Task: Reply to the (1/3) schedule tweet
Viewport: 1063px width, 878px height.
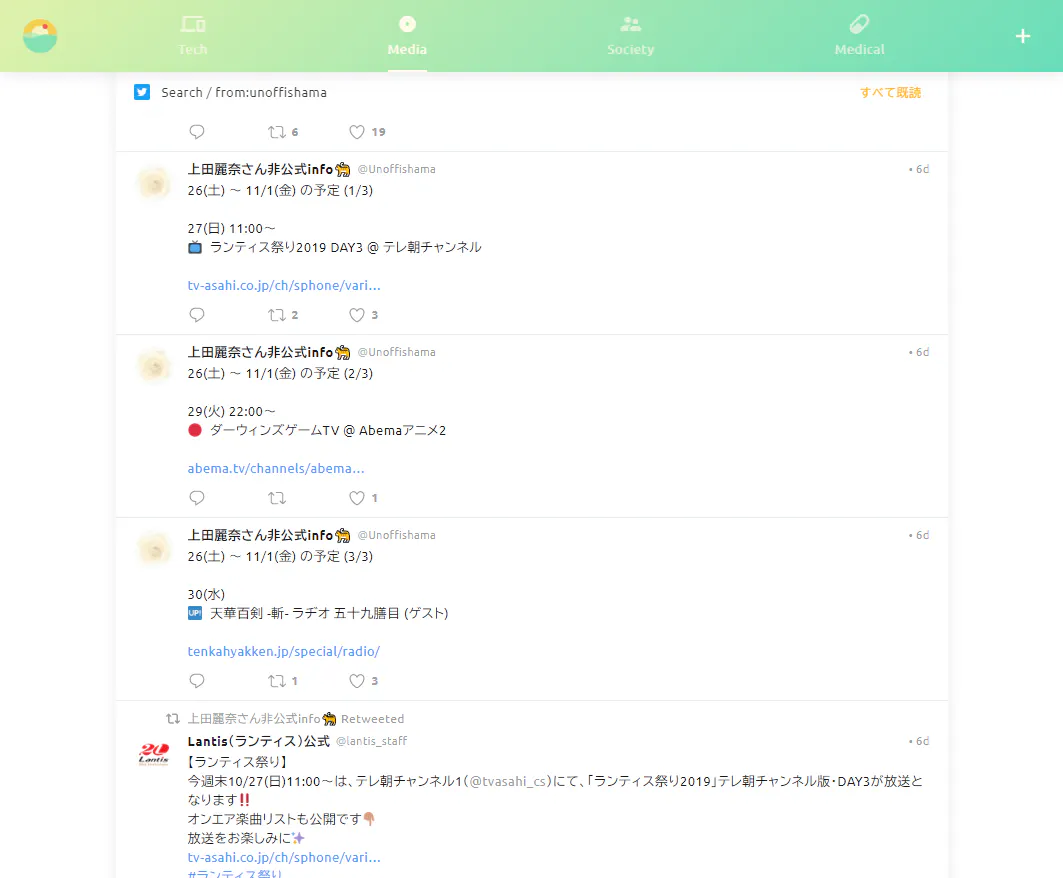Action: click(x=197, y=315)
